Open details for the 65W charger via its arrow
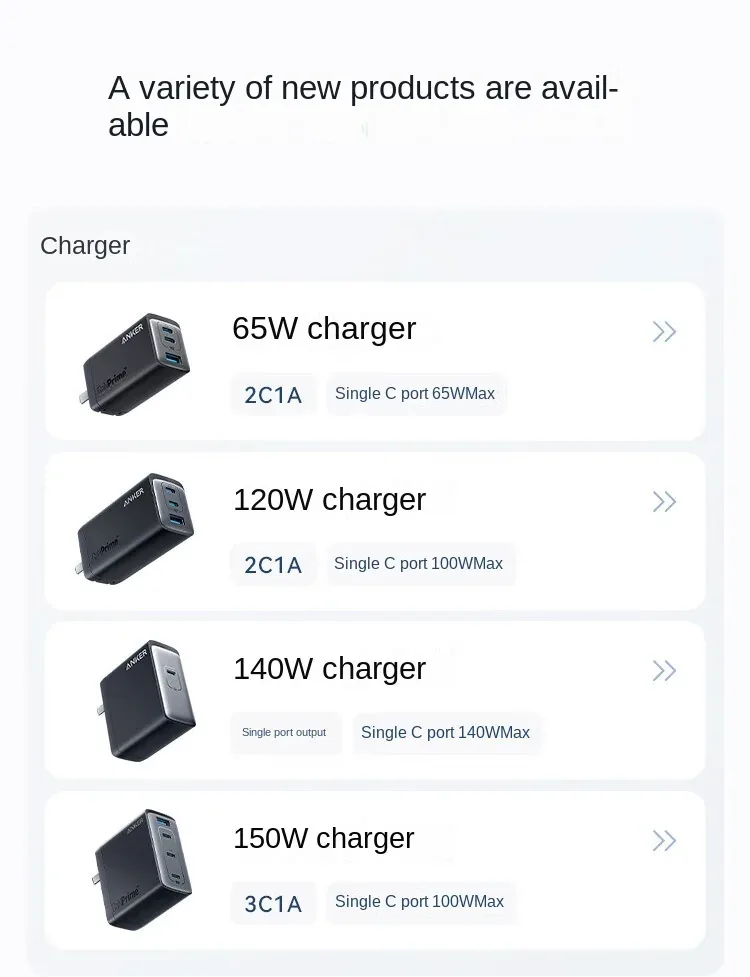 tap(664, 331)
